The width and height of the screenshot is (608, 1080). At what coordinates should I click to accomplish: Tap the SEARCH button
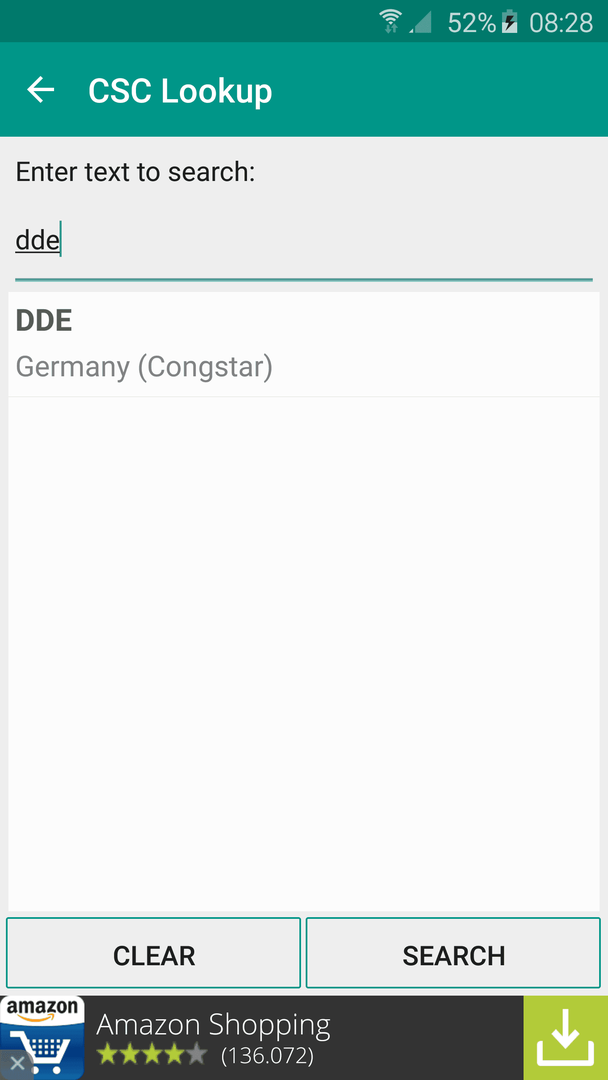click(x=453, y=953)
